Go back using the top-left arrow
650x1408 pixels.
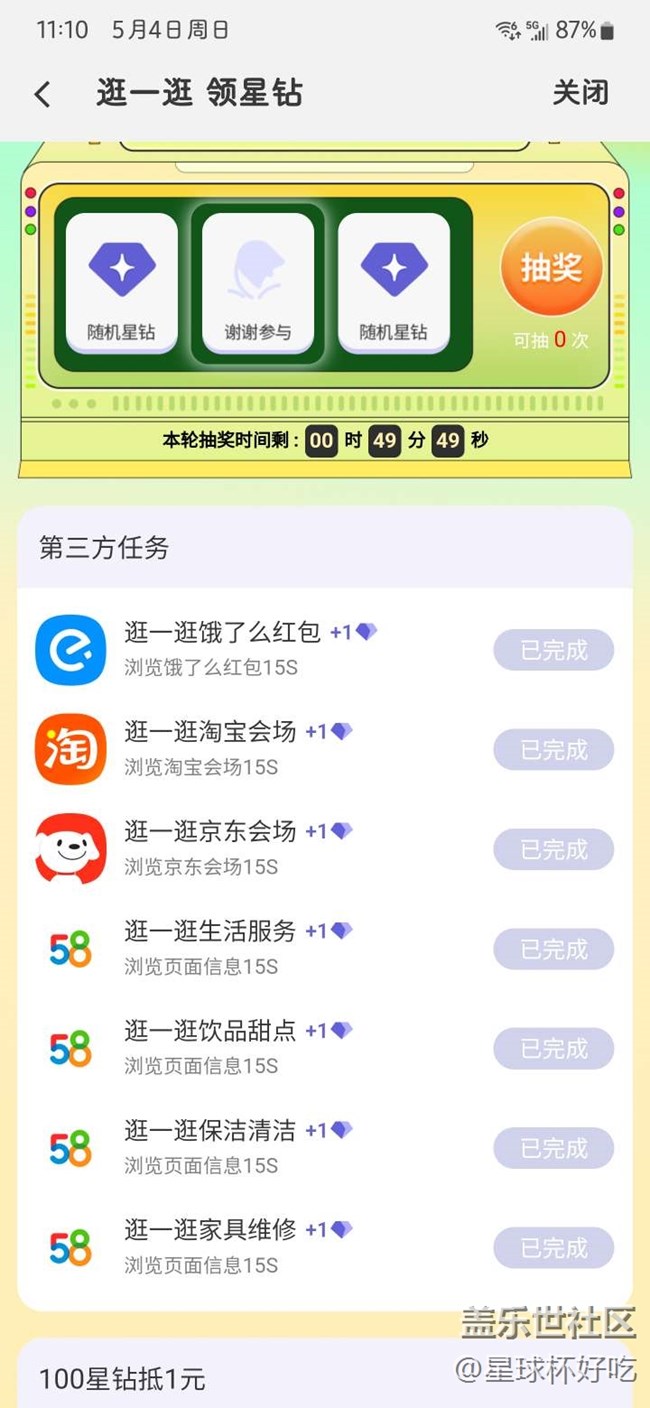42,94
